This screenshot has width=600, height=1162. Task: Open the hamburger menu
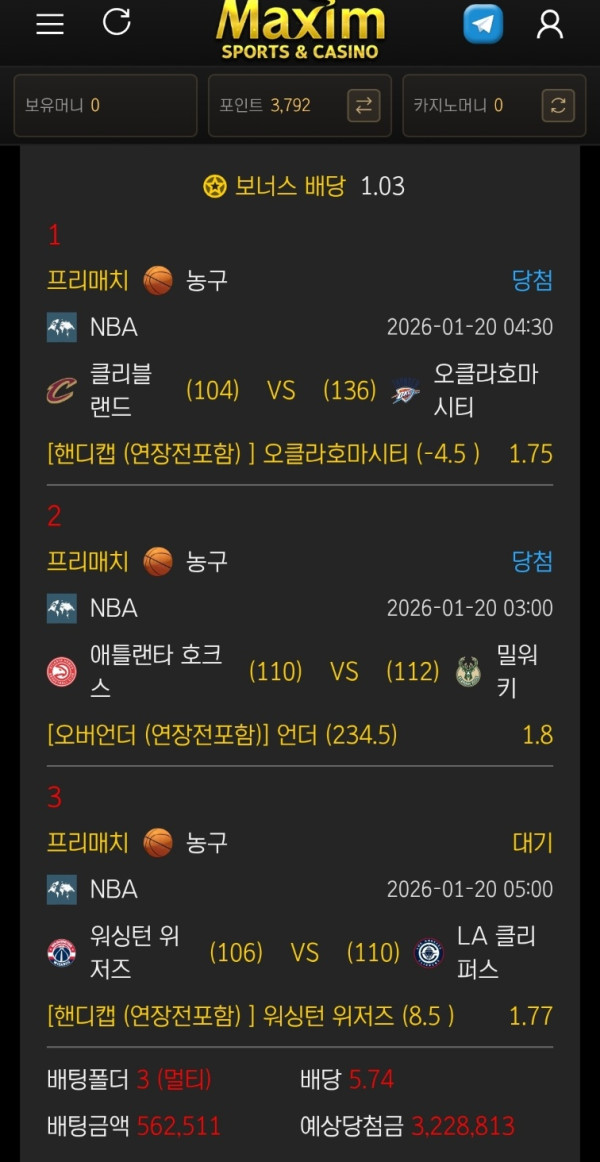point(50,25)
